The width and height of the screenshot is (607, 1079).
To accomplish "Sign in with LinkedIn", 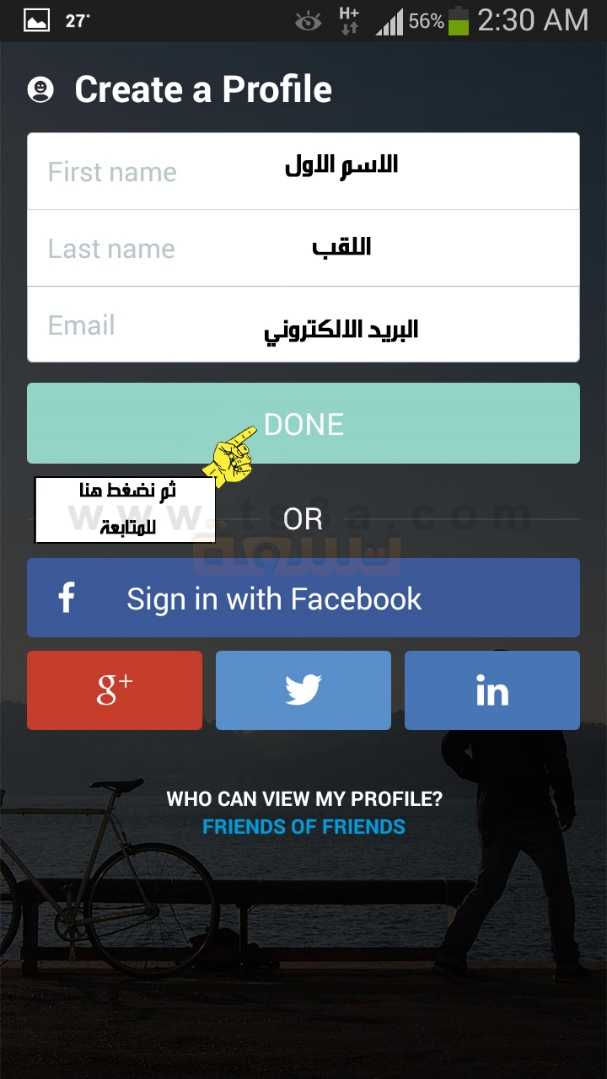I will tap(492, 690).
